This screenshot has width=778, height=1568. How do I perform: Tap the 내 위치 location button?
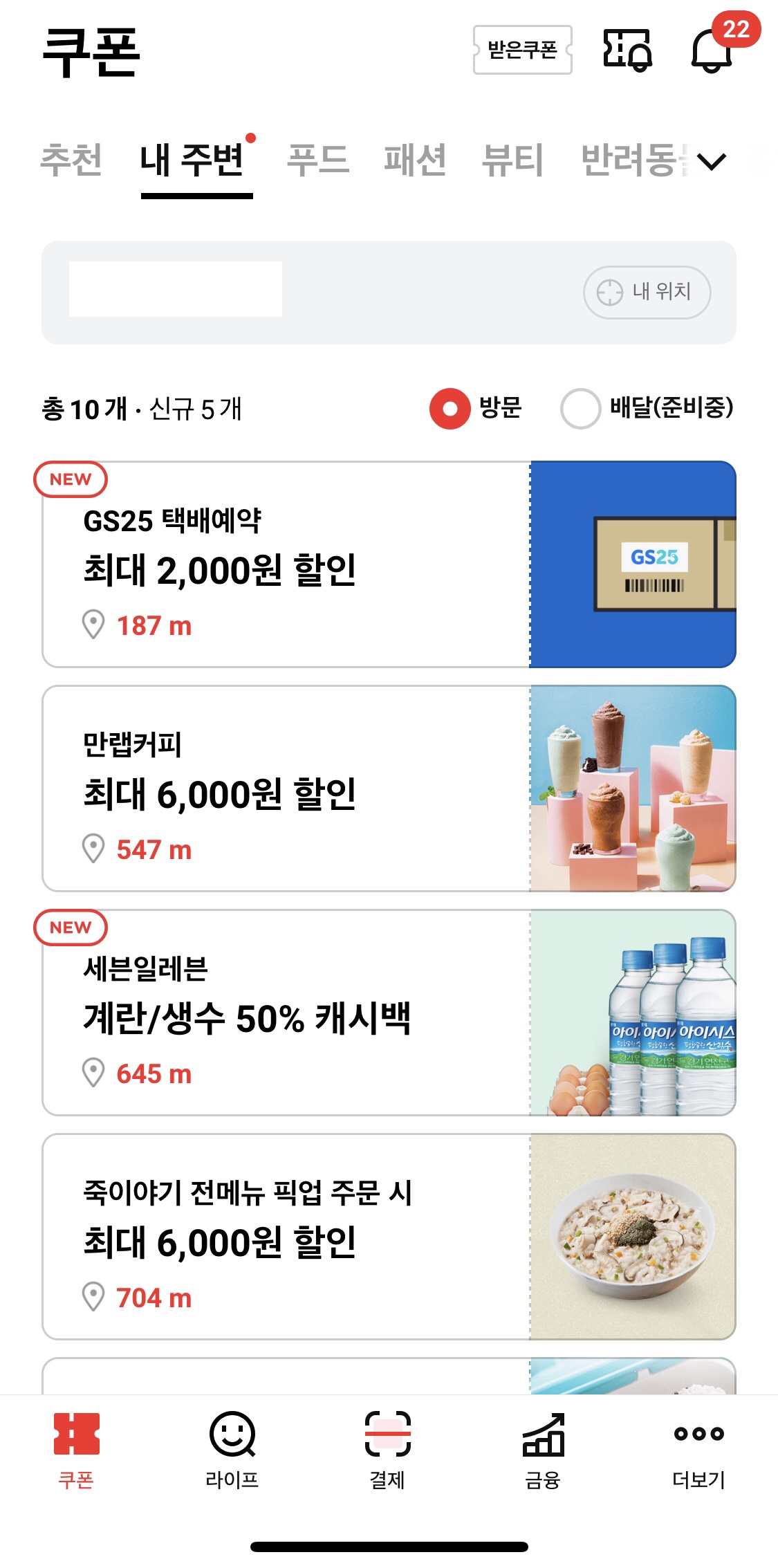coord(647,293)
